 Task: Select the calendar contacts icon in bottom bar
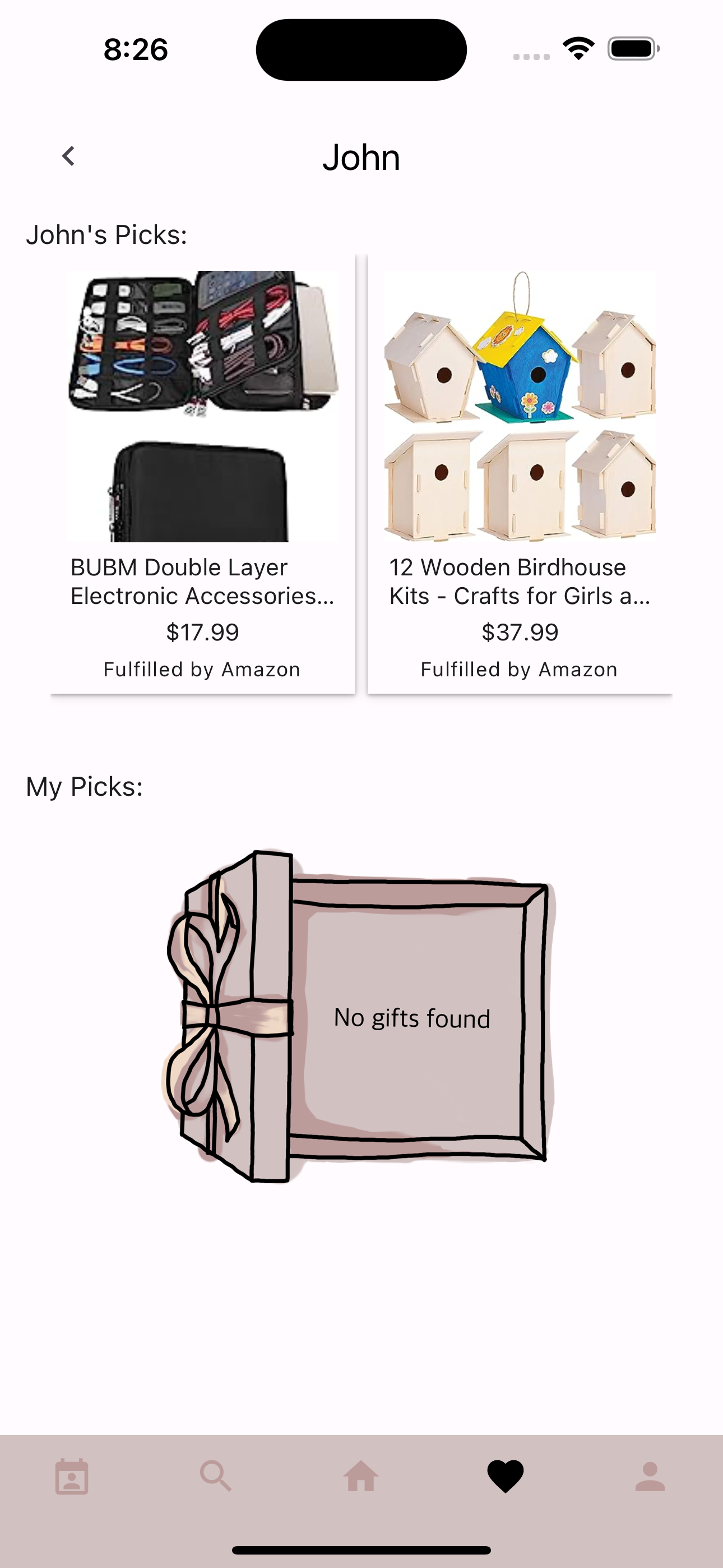[71, 1476]
